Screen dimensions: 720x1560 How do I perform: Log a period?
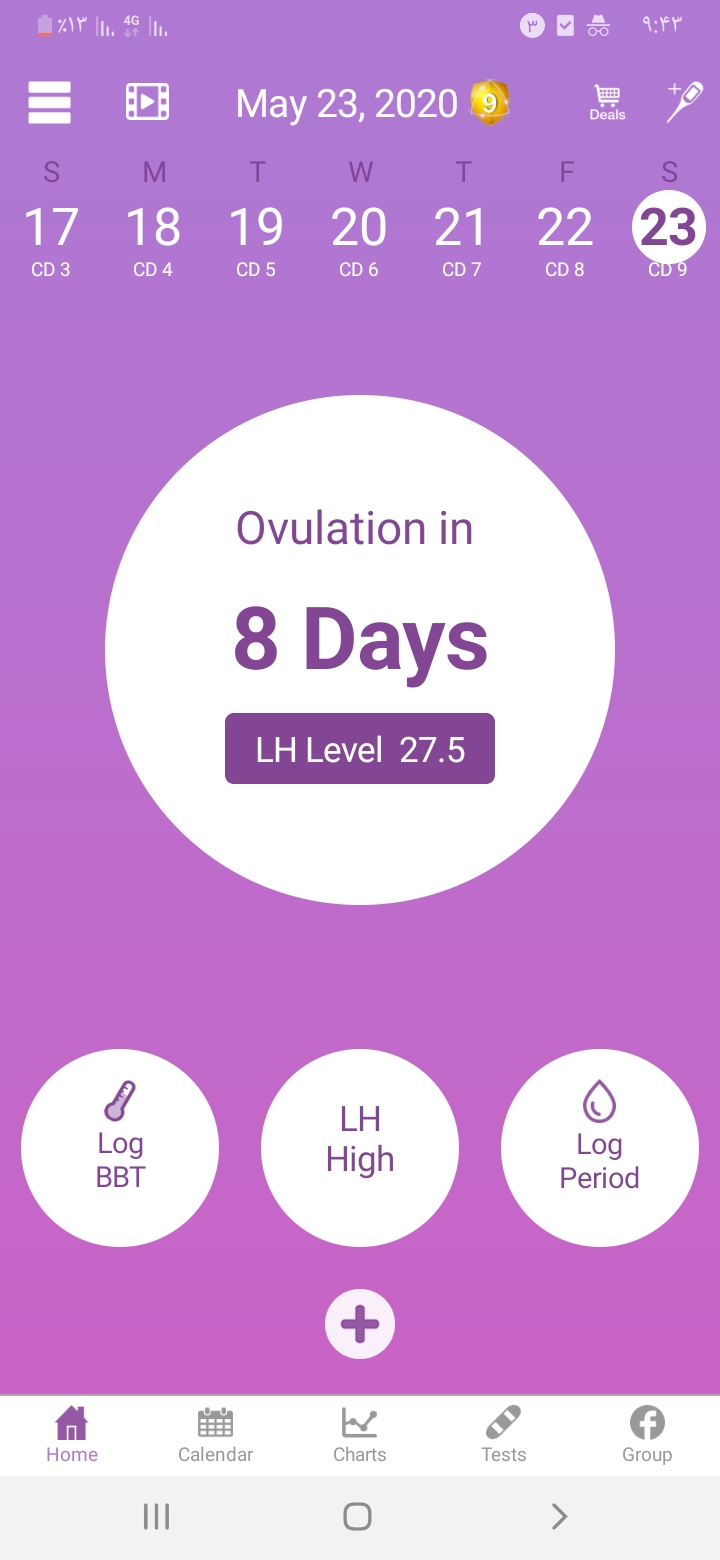pos(599,1148)
